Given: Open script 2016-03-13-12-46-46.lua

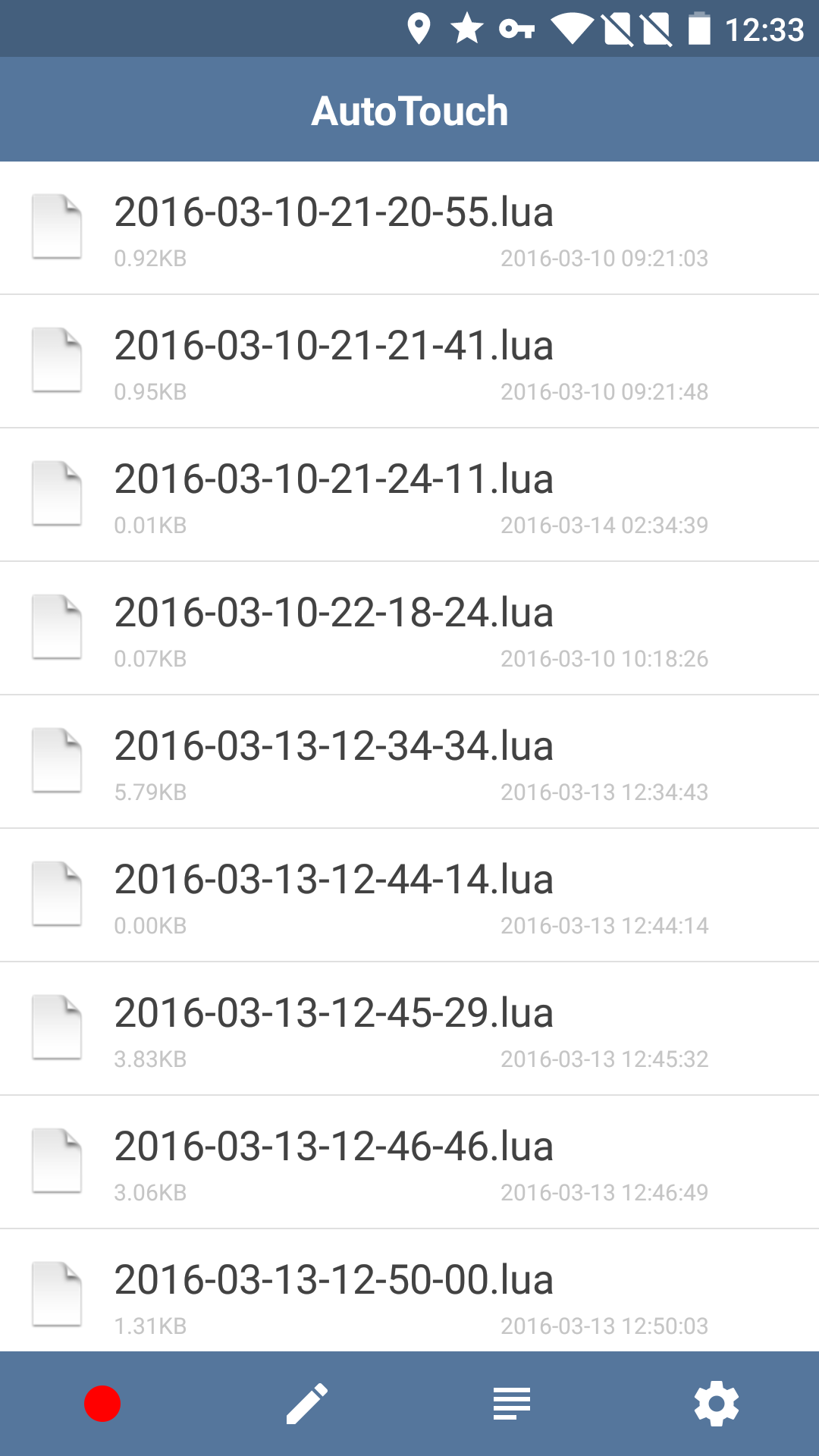Looking at the screenshot, I should 409,1163.
